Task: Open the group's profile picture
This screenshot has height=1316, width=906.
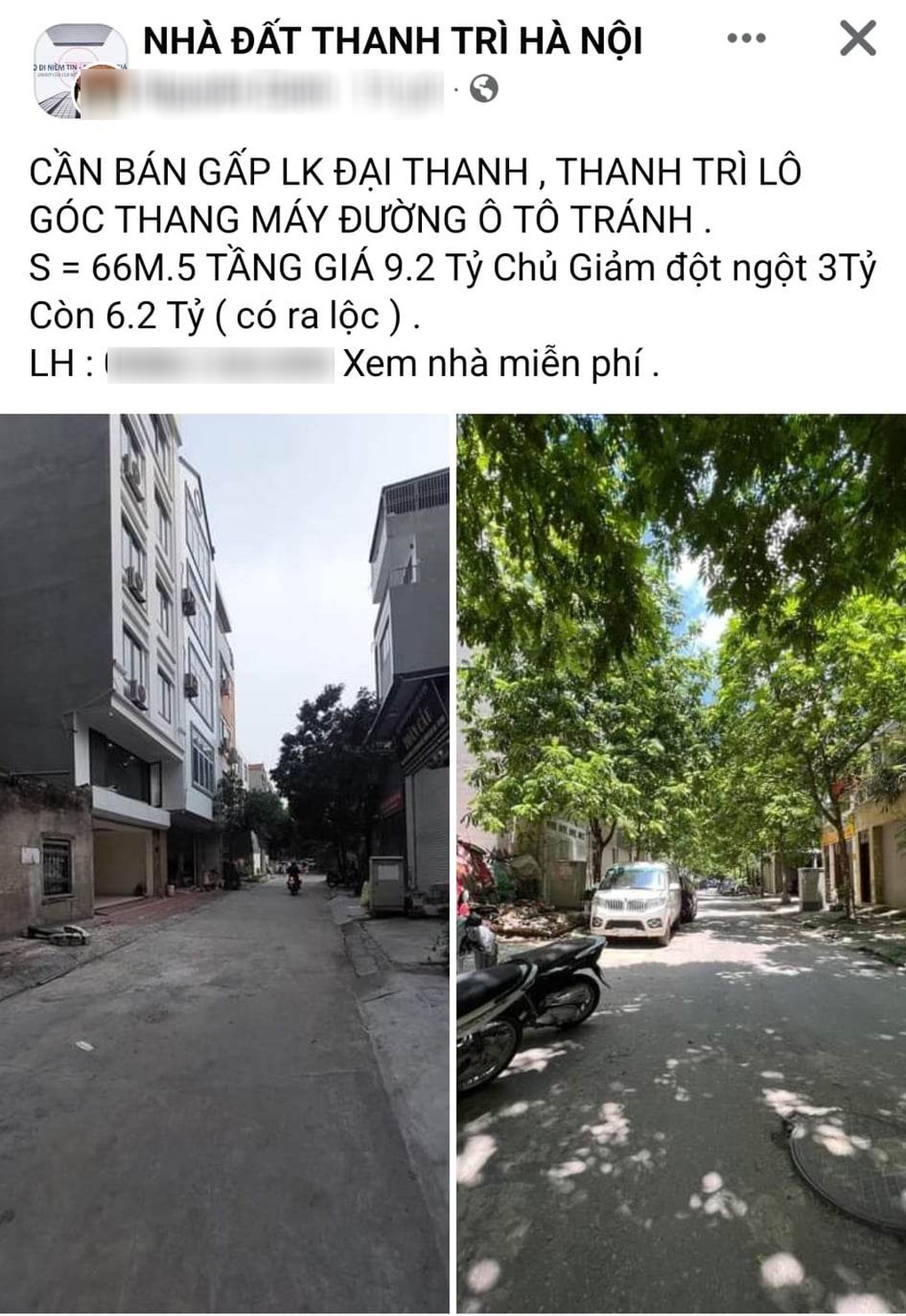Action: (79, 71)
